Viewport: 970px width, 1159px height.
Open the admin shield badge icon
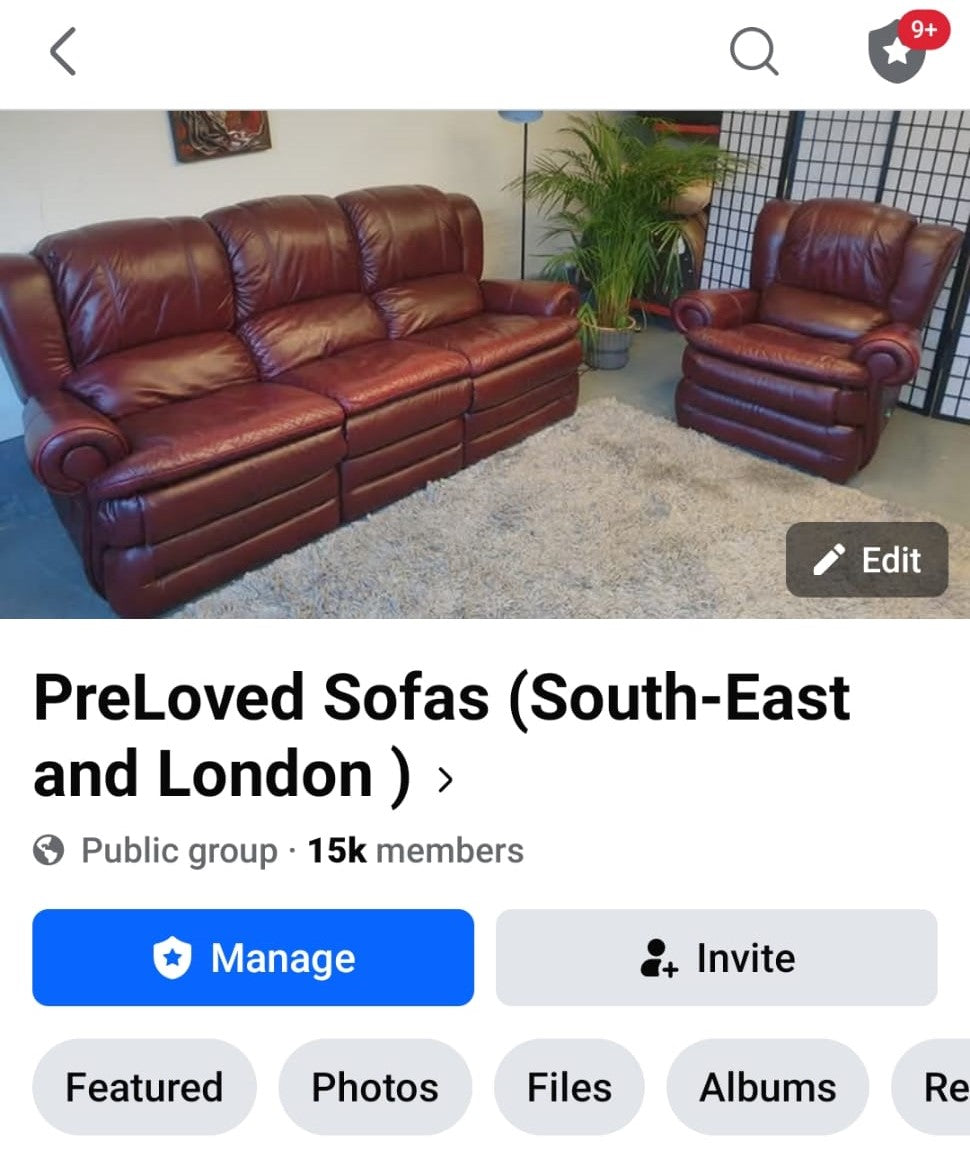[899, 52]
